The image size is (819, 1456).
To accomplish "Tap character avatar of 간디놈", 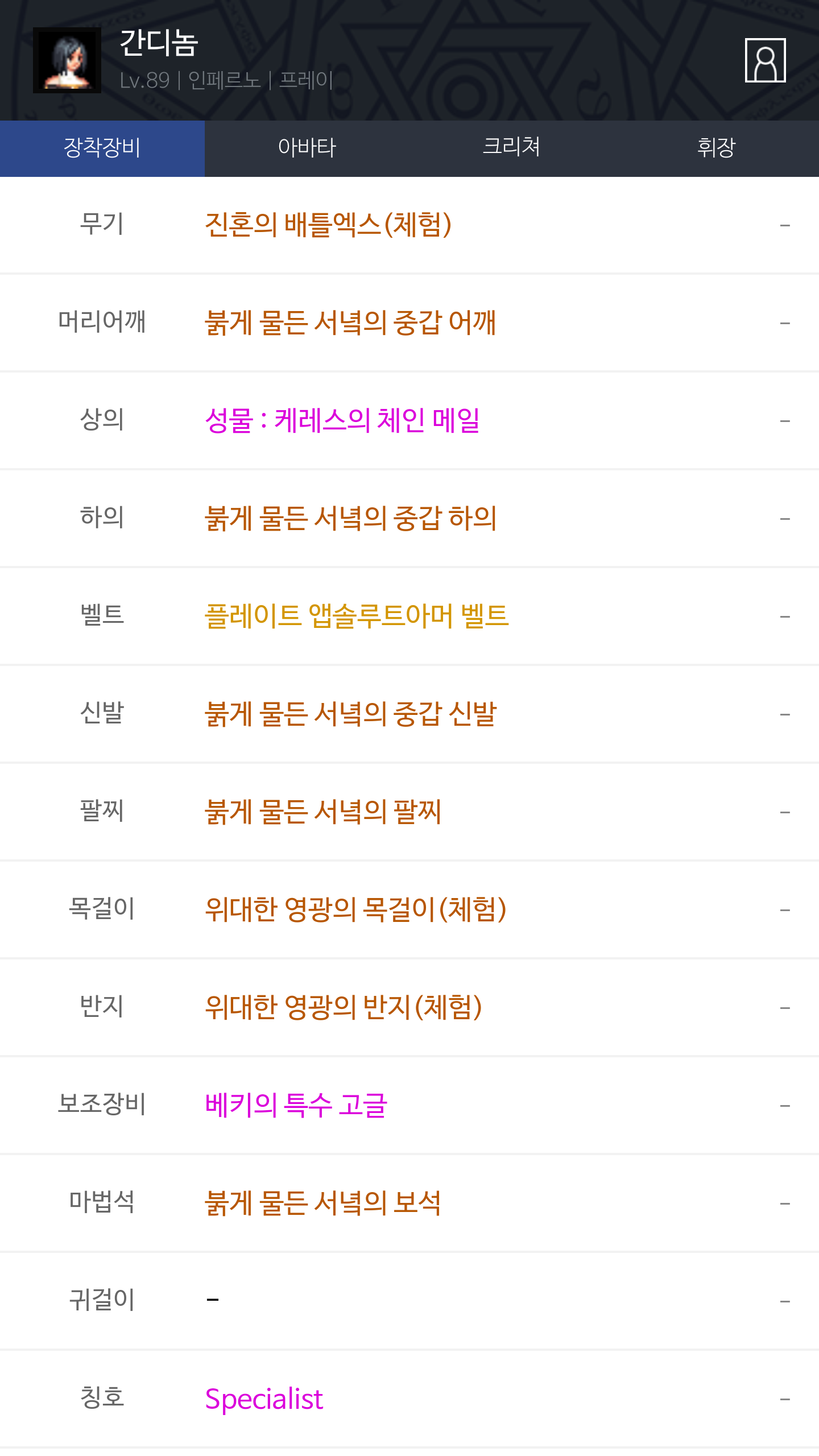I will tap(67, 60).
